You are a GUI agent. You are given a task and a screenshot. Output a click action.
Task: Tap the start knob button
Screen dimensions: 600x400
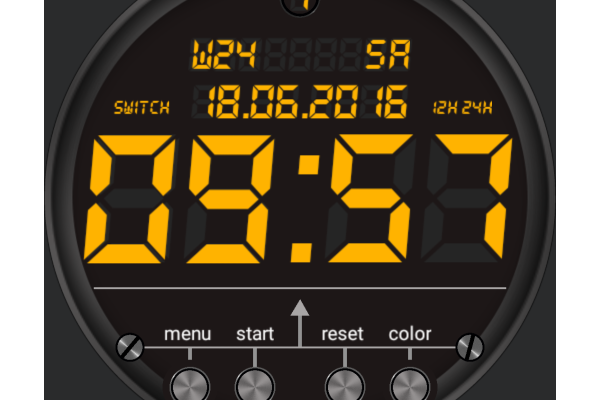point(254,384)
